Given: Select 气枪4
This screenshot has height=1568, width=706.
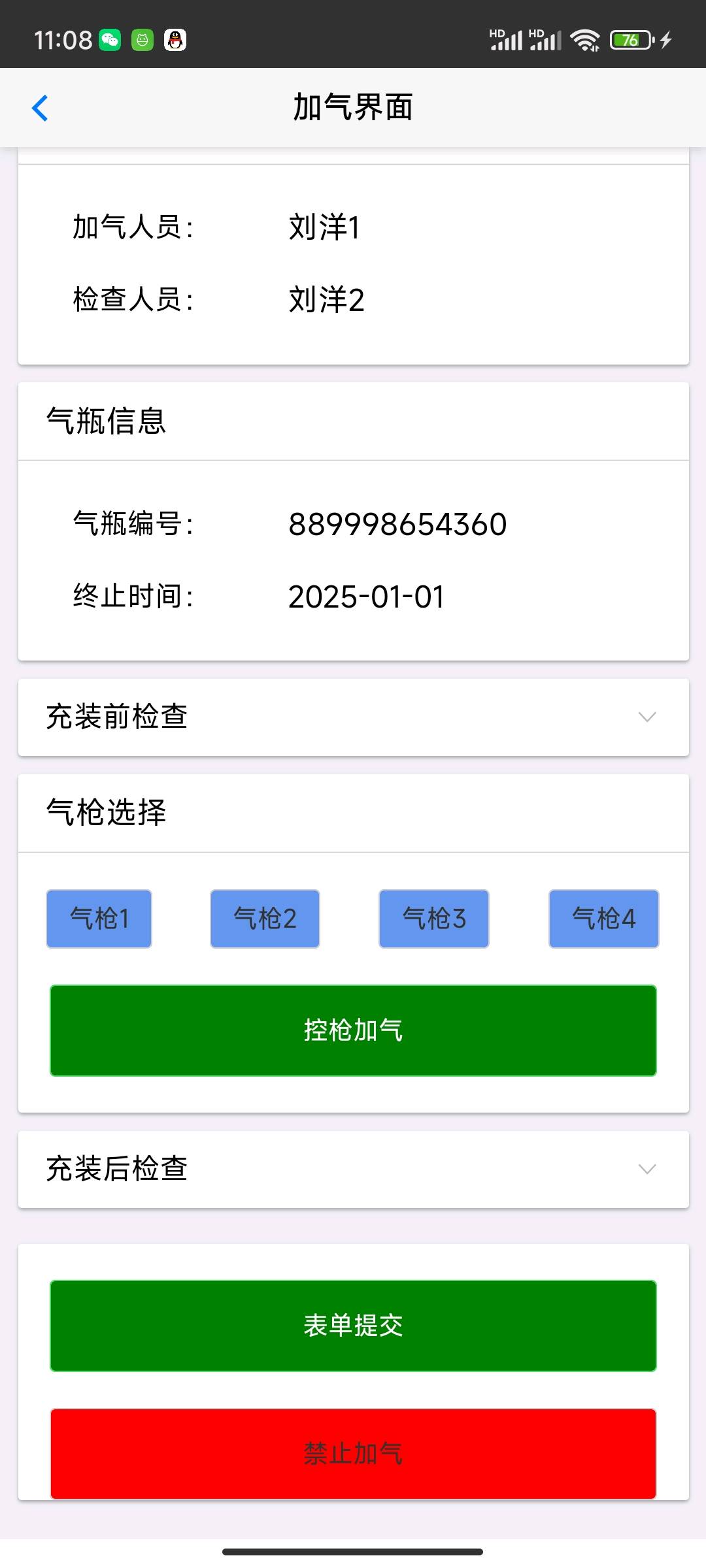Looking at the screenshot, I should click(603, 919).
